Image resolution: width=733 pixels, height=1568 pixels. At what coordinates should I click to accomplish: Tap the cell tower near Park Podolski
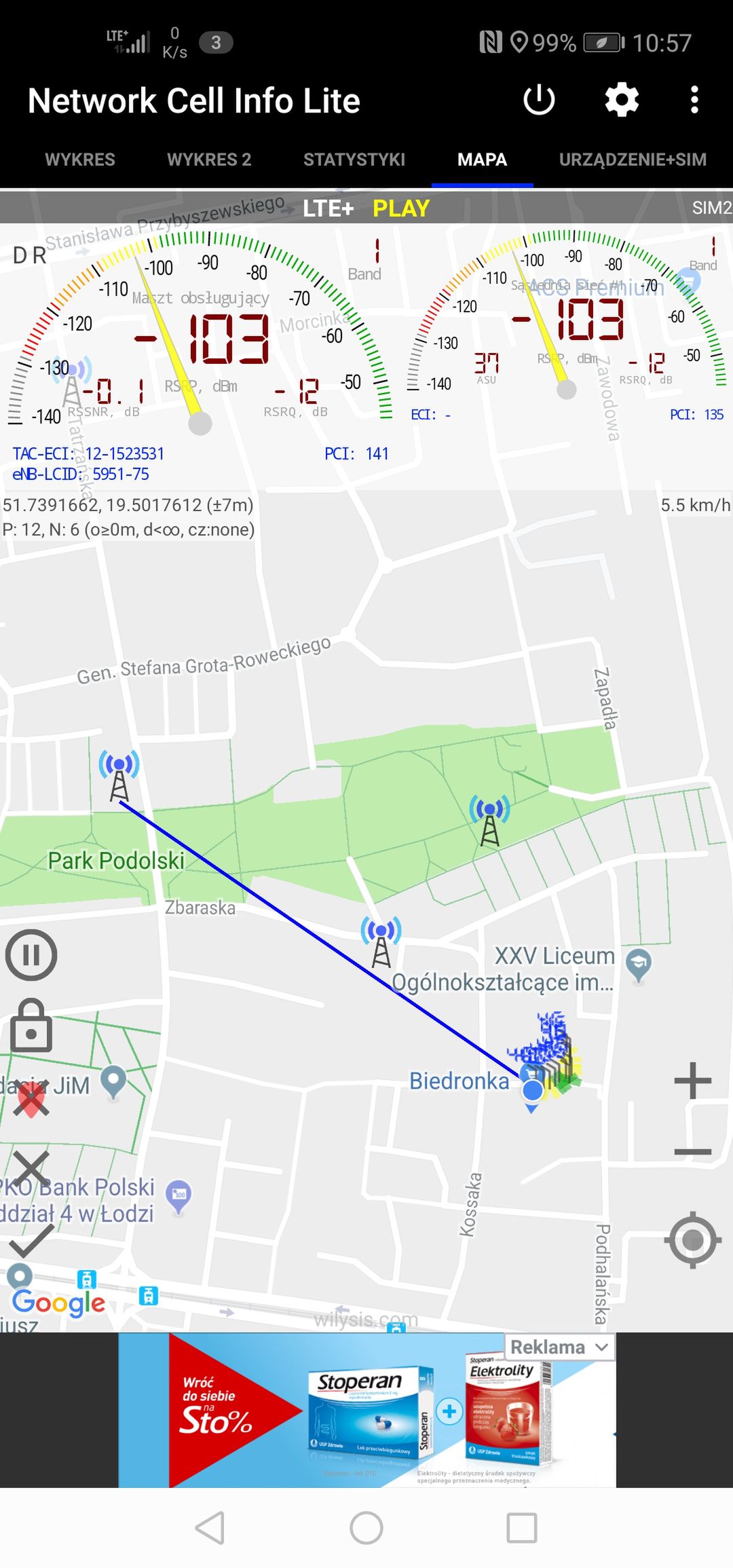coord(119,776)
